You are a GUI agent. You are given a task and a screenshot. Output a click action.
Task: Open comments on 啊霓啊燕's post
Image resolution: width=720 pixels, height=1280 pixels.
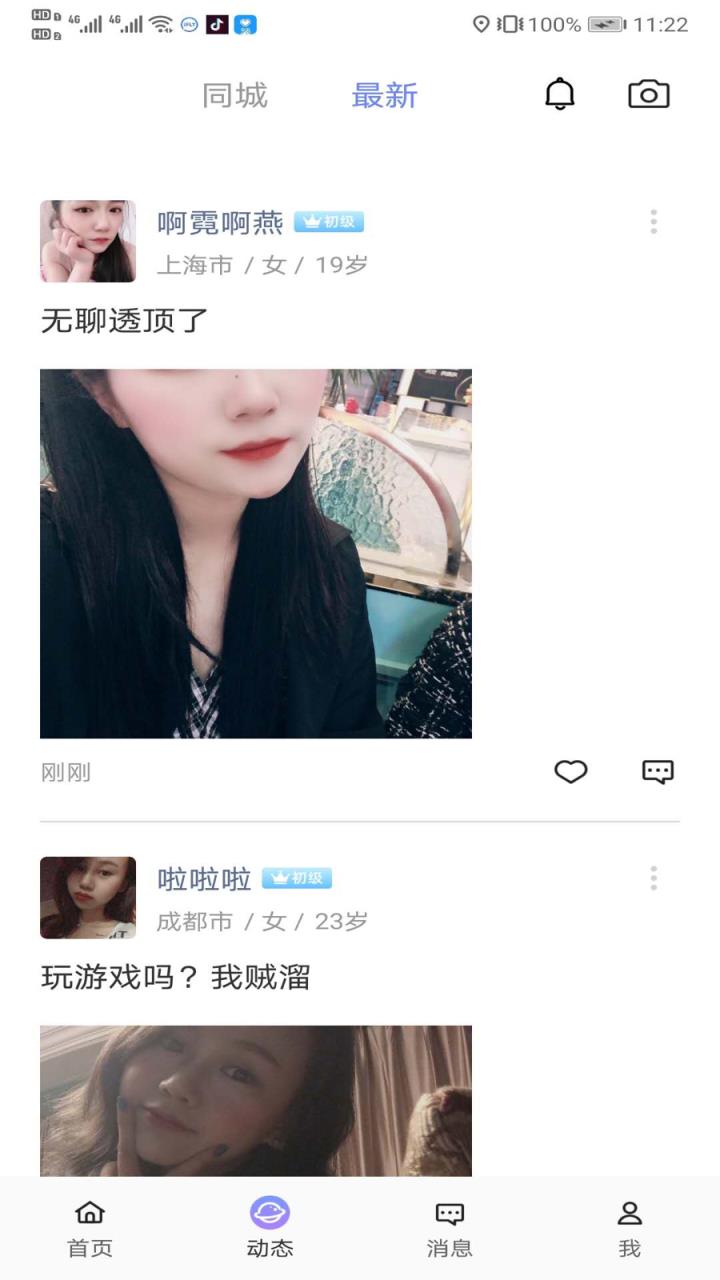pyautogui.click(x=657, y=771)
